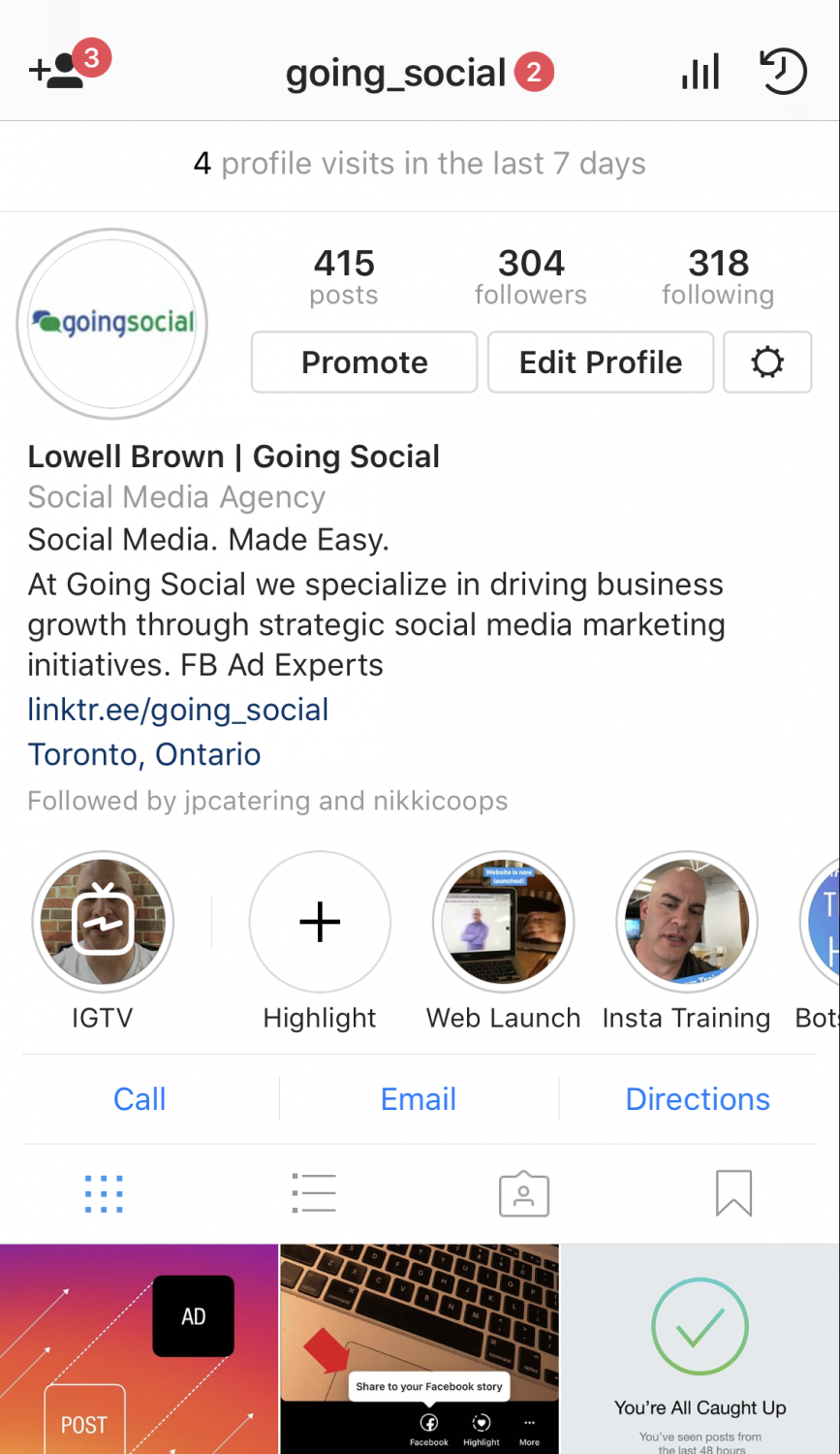Open the story archive clock icon

784,71
